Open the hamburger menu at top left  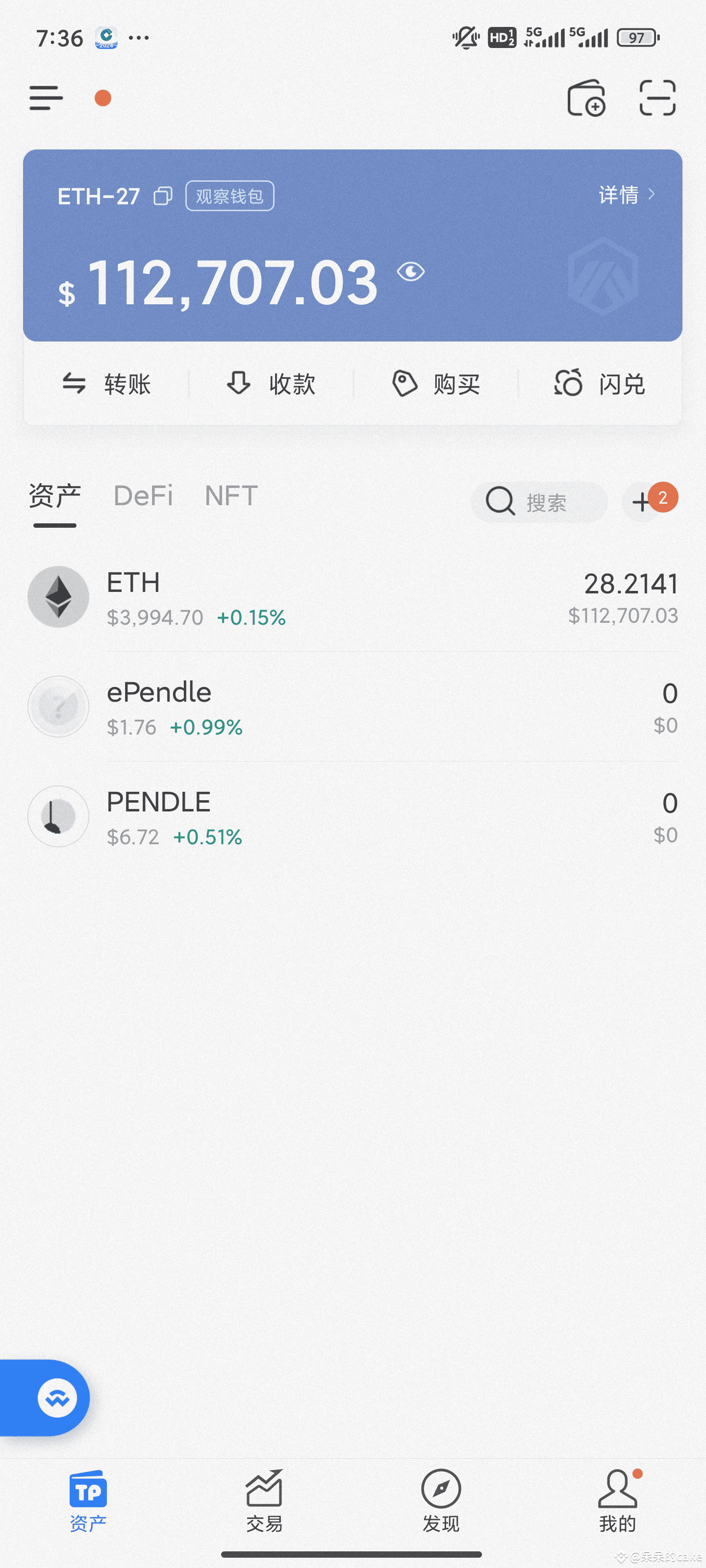[x=46, y=98]
